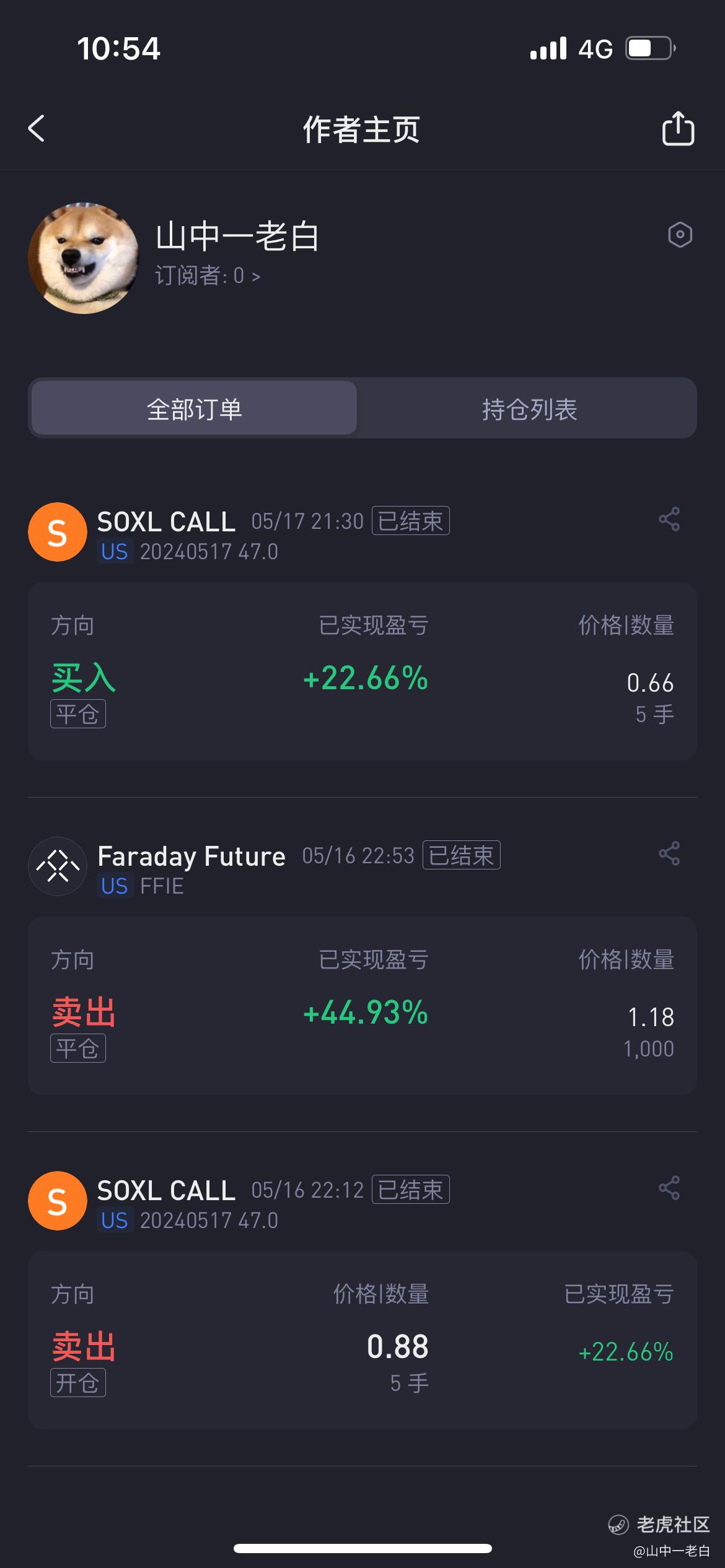Image resolution: width=725 pixels, height=1568 pixels.
Task: Share the author page via top-right icon
Action: click(678, 129)
